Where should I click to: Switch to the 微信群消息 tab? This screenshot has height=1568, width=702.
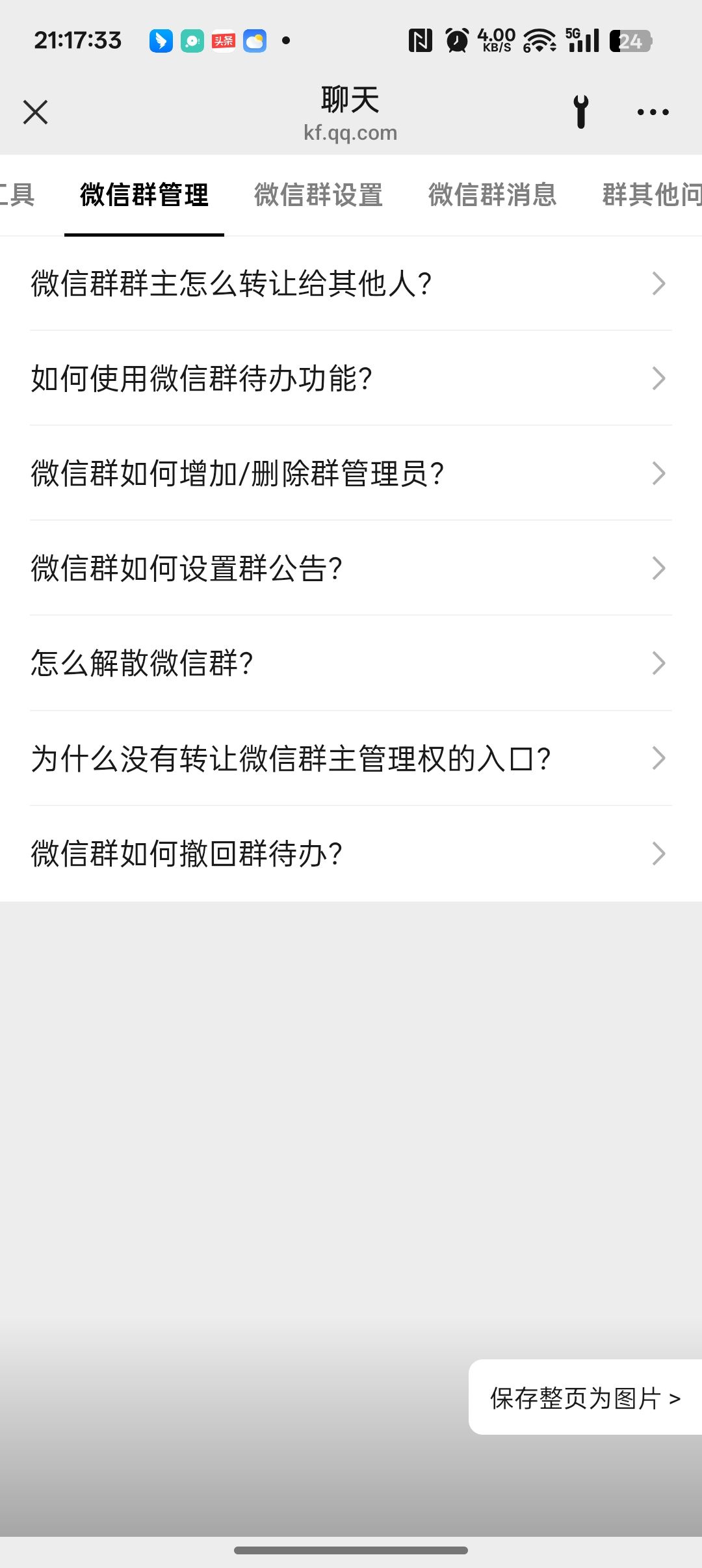tap(492, 195)
